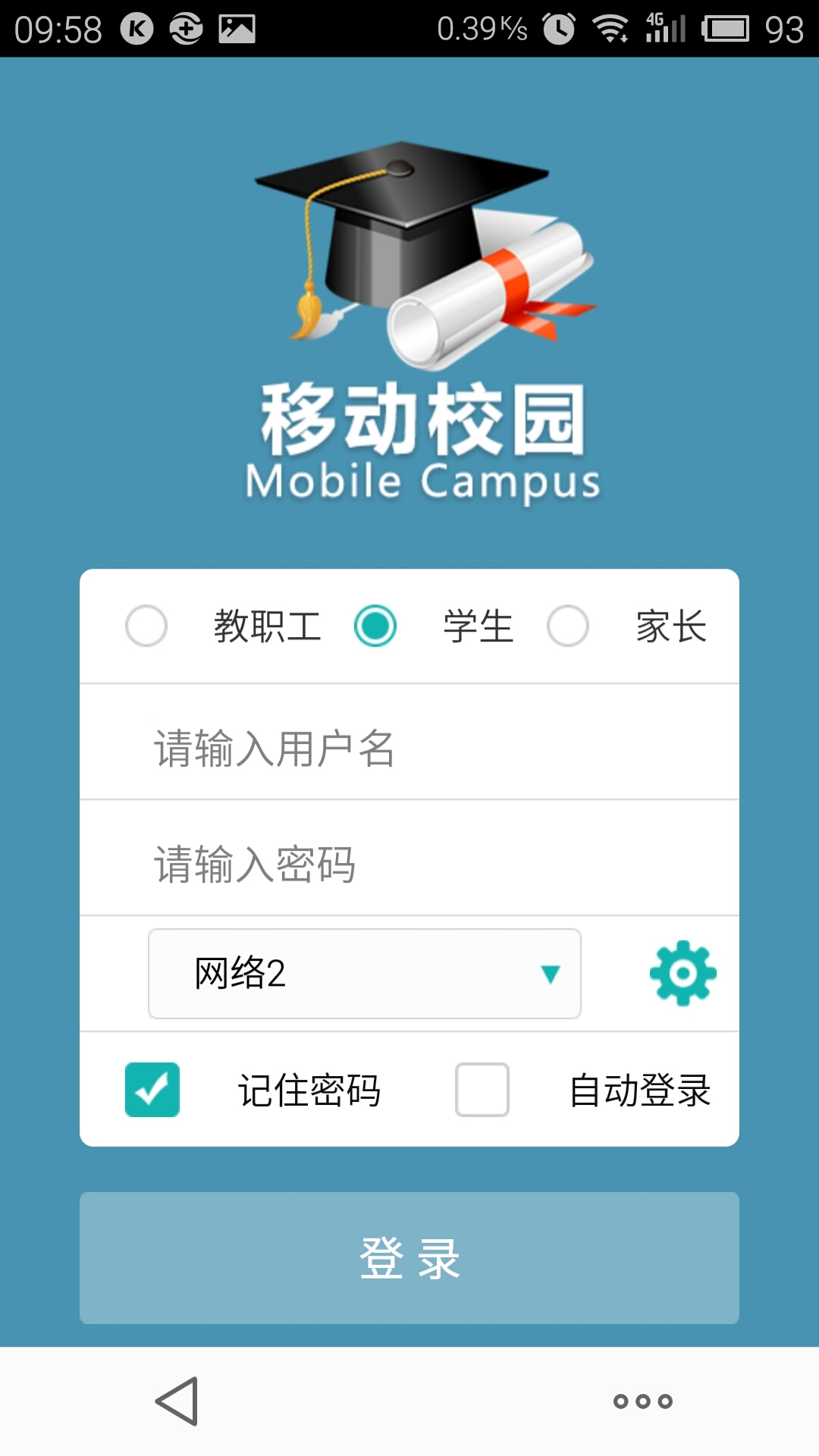Select the 家长 radio option
Image resolution: width=819 pixels, height=1456 pixels.
point(568,626)
